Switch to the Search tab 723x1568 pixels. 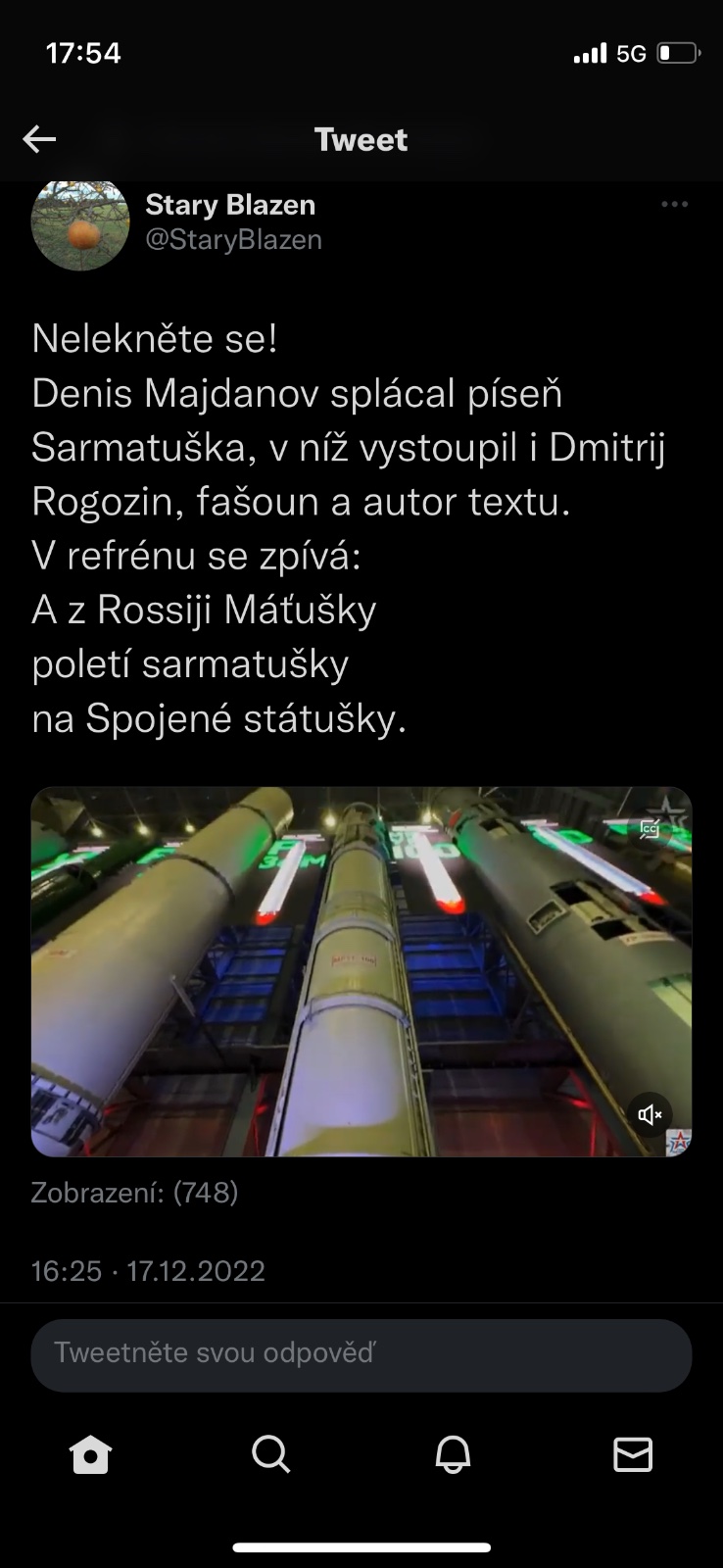point(270,1454)
